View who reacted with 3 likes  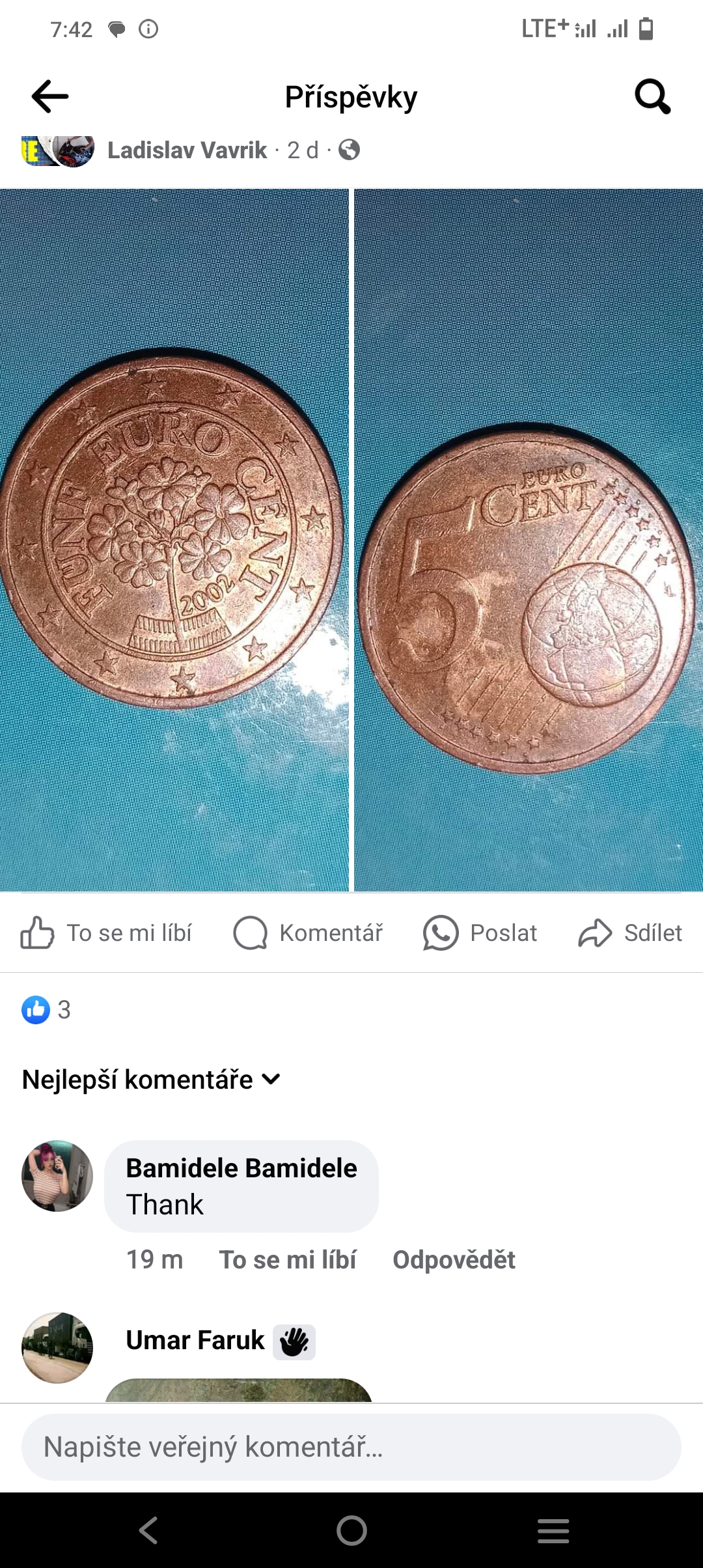[x=46, y=1010]
